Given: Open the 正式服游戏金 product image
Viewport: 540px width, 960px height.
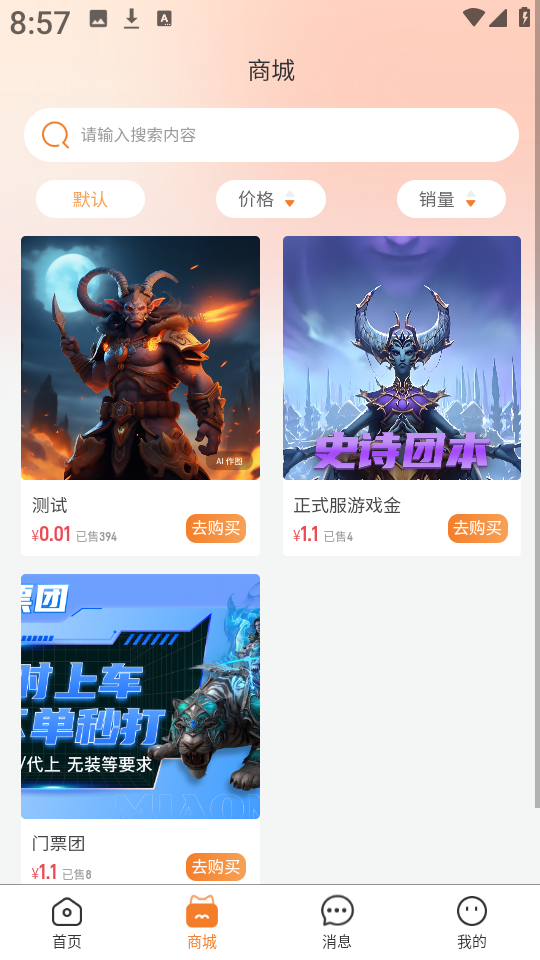Looking at the screenshot, I should [x=402, y=358].
